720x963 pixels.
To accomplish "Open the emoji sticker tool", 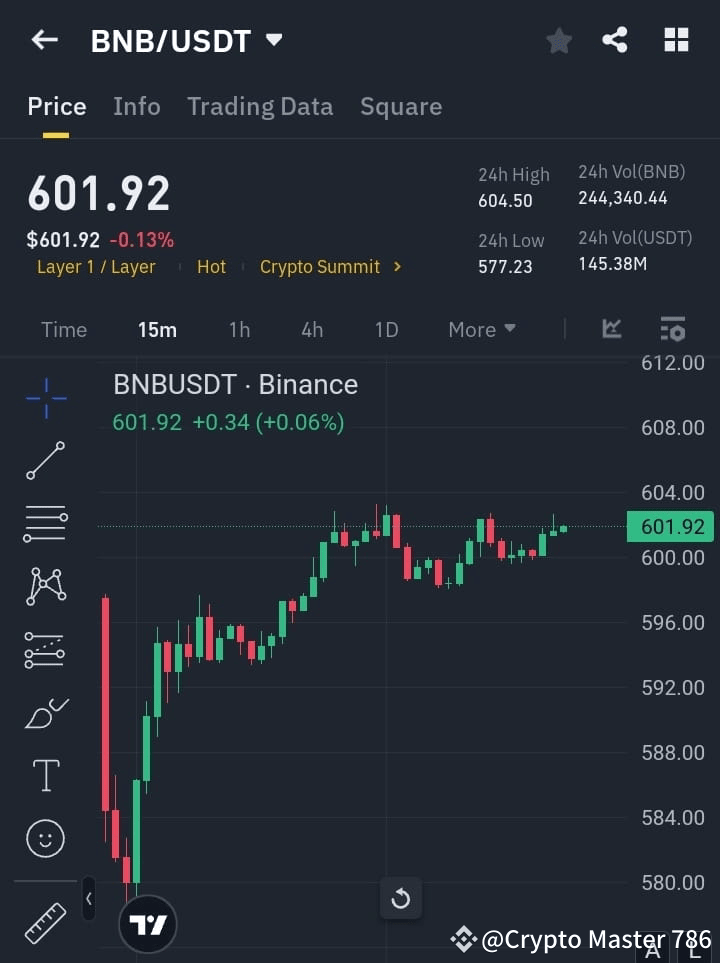I will tap(45, 838).
